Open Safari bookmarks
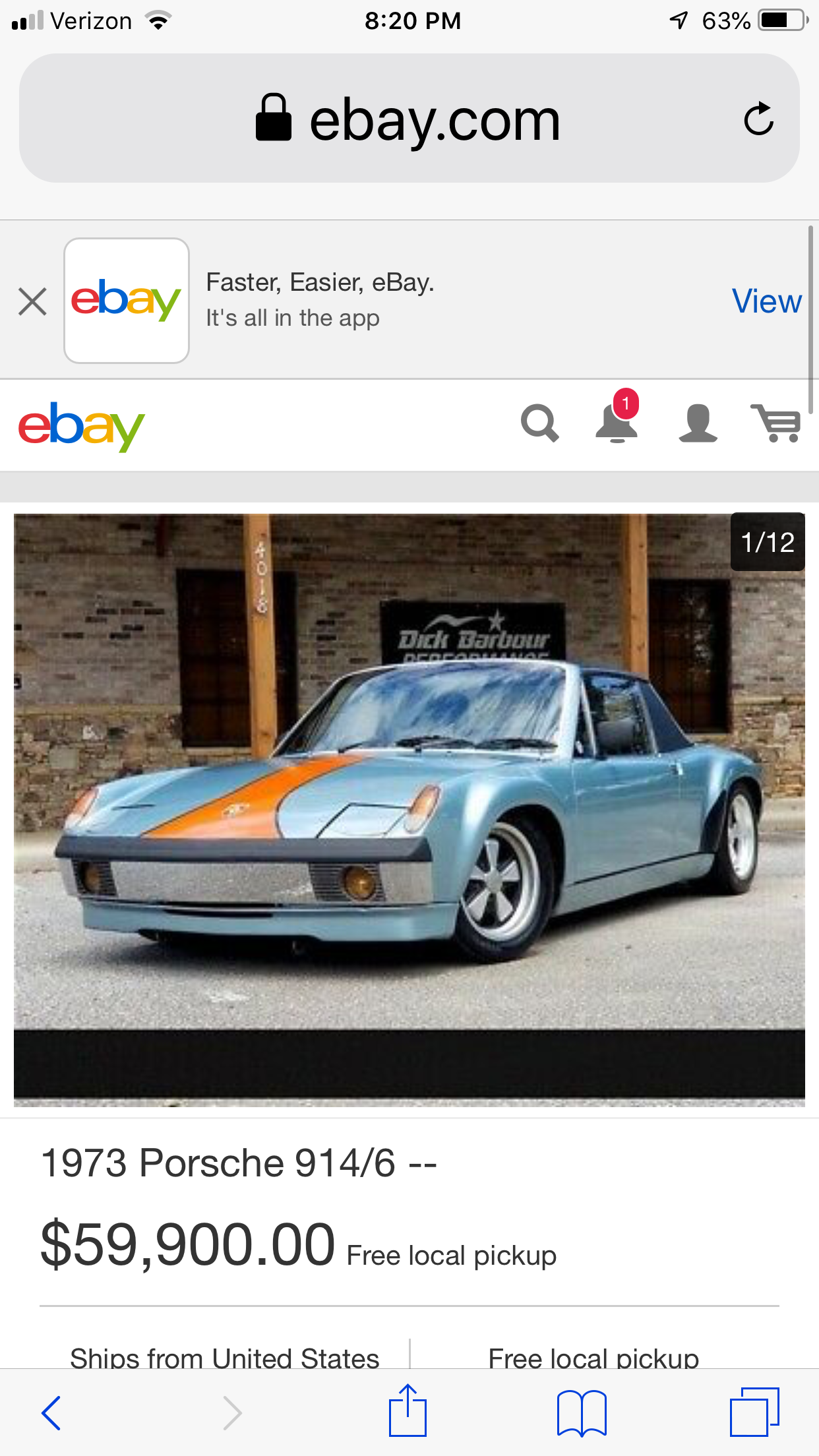The image size is (819, 1456). pos(581,1412)
